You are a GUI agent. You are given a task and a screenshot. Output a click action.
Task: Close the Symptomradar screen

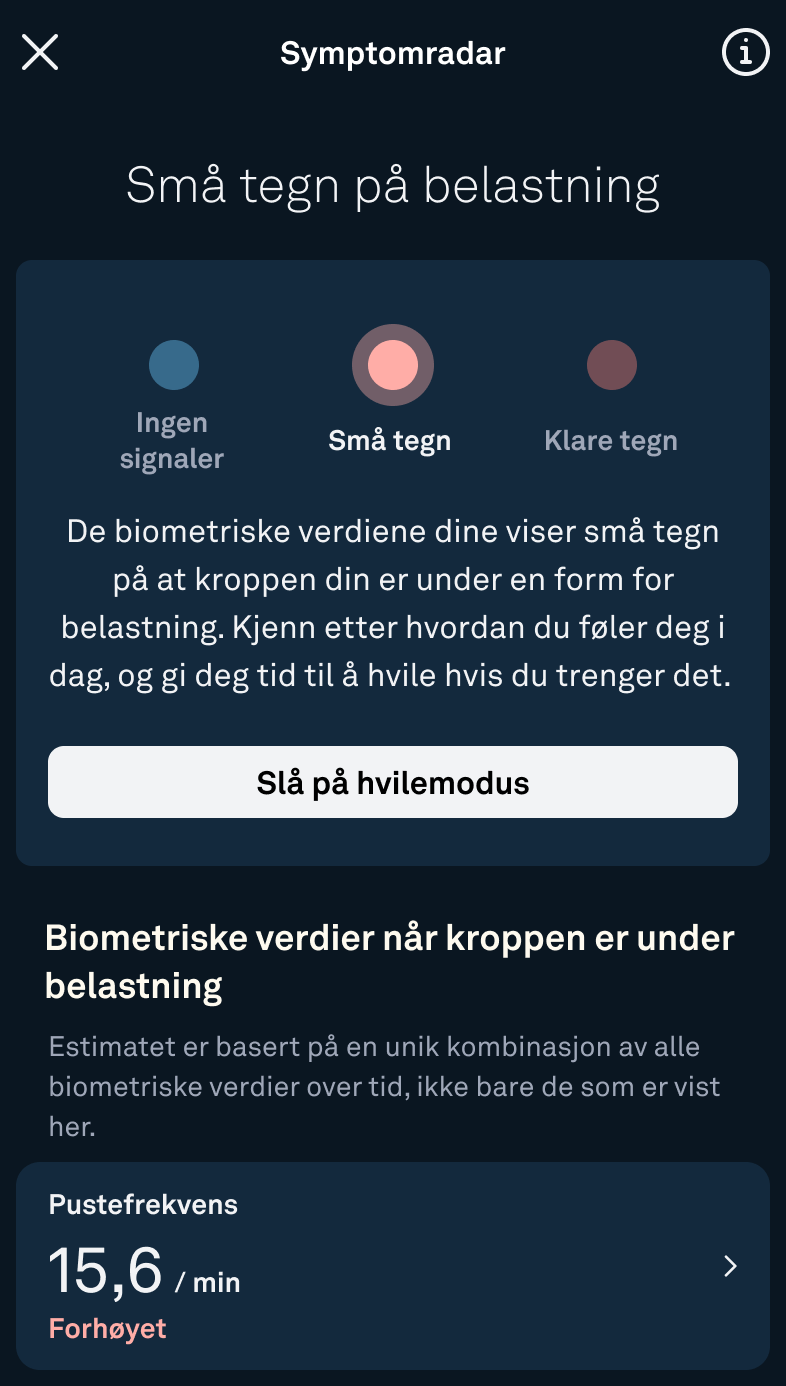click(x=40, y=52)
